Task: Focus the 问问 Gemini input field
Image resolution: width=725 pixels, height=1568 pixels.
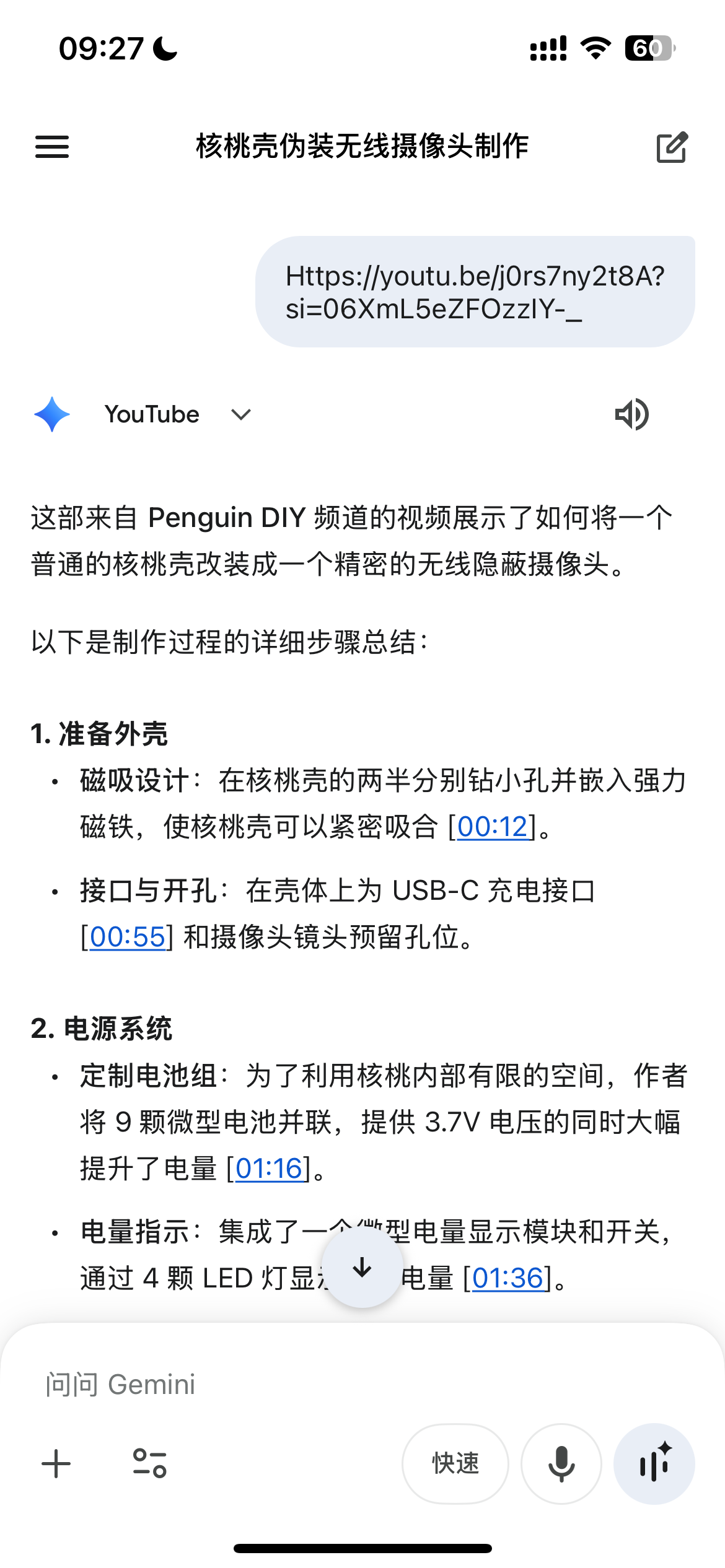Action: 362,1384
